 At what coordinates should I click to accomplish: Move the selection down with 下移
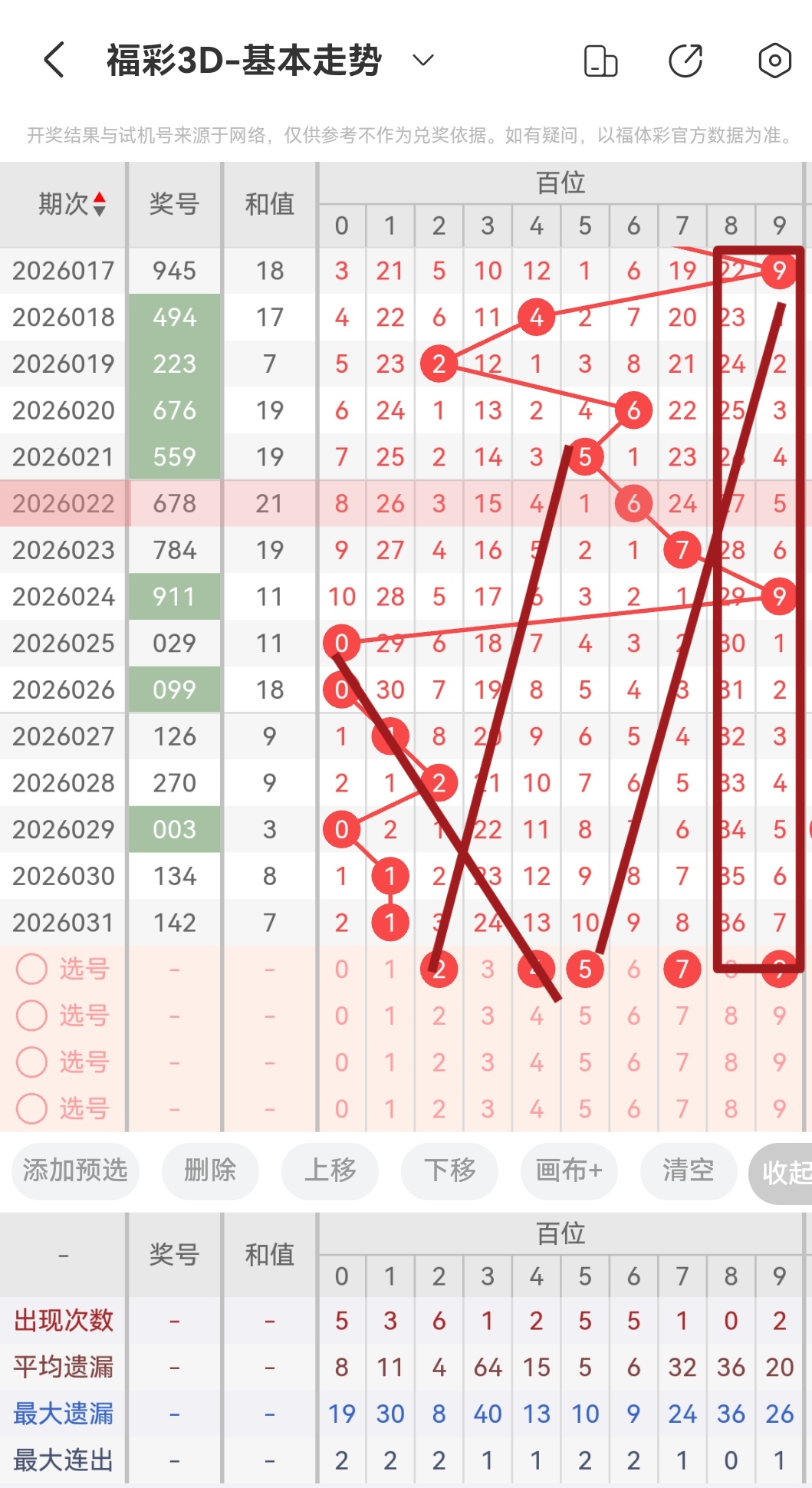449,1170
